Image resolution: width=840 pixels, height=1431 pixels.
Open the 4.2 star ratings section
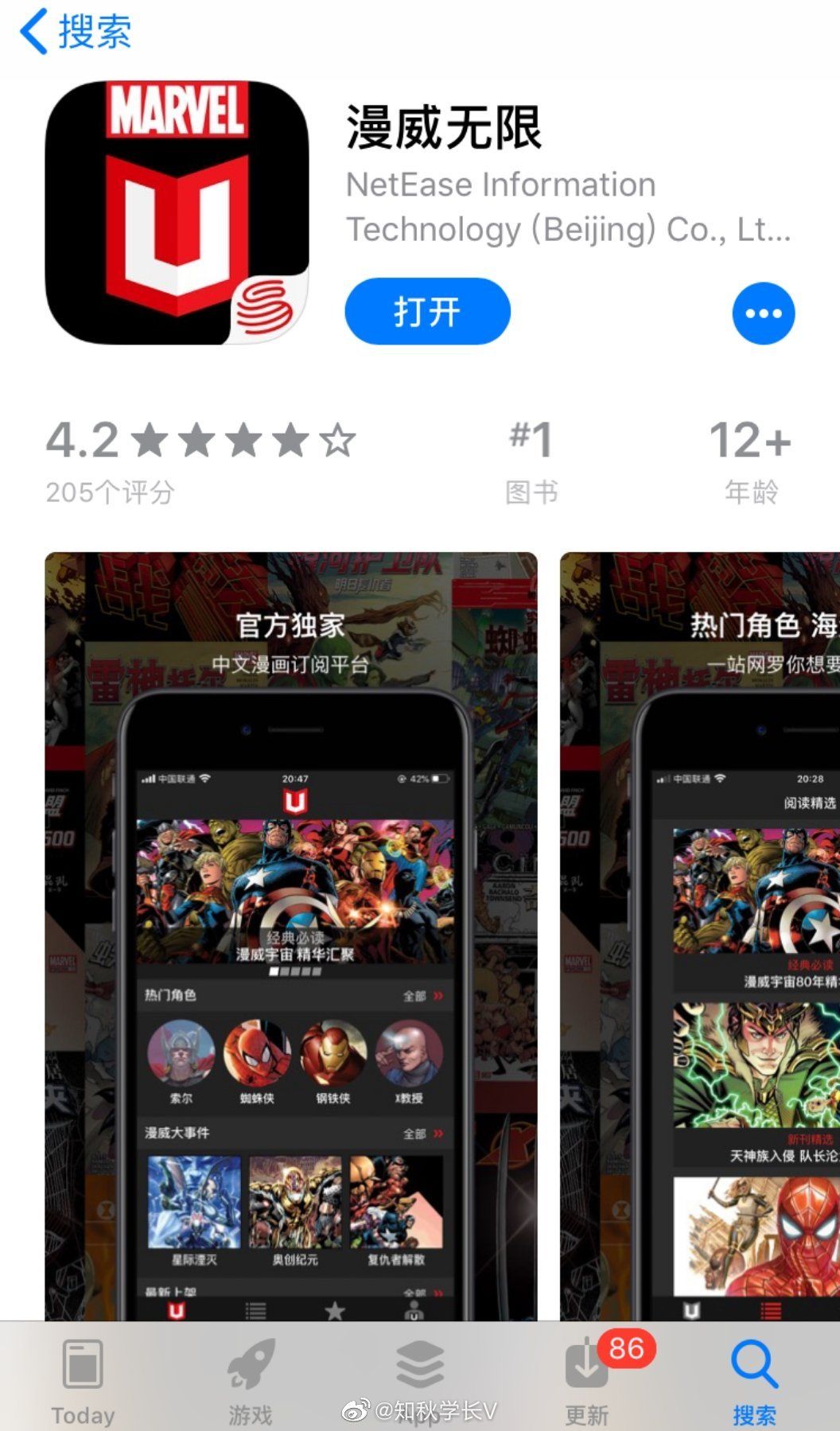tap(199, 460)
